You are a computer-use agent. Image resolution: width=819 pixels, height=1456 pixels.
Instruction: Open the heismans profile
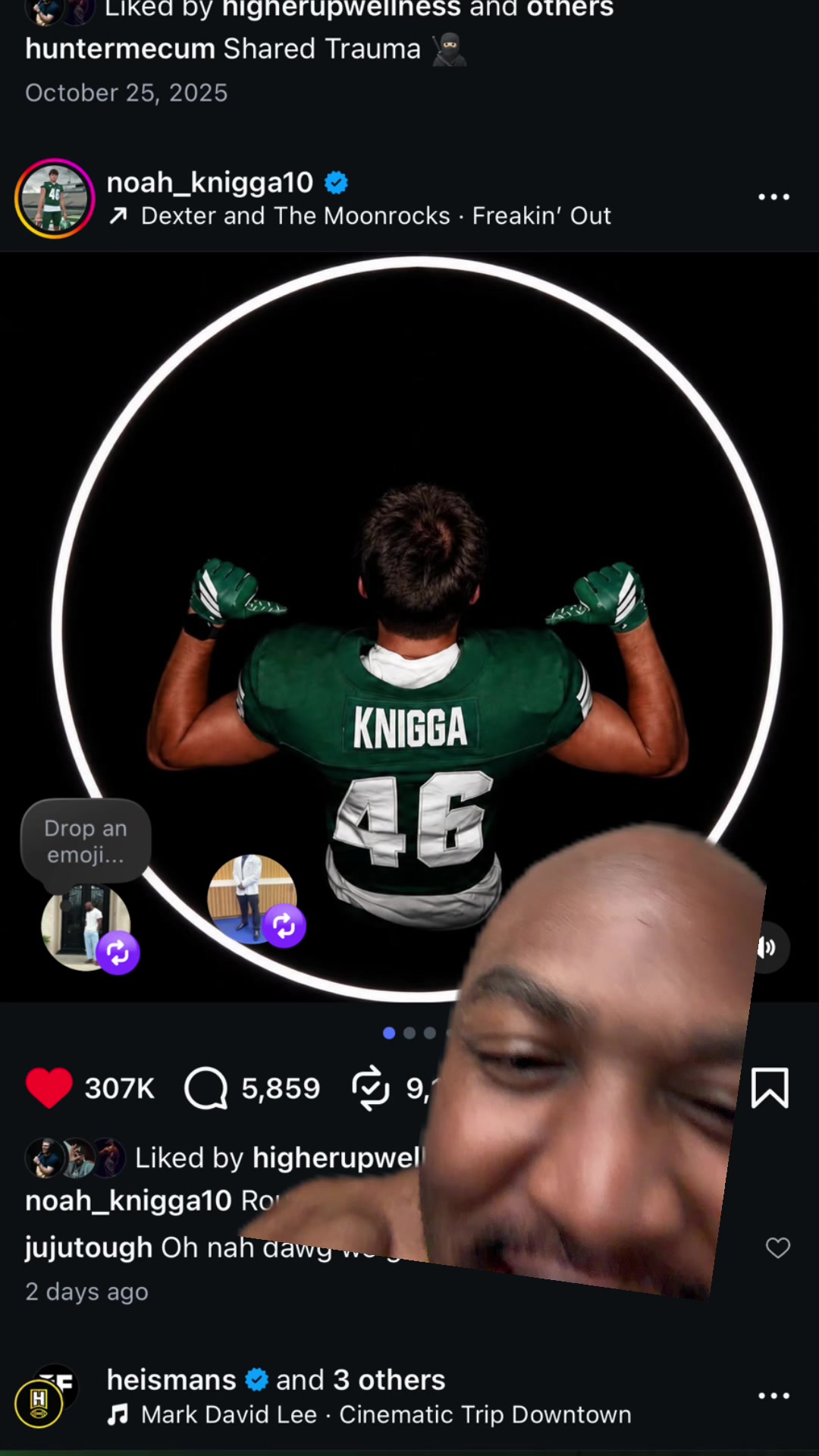click(171, 1379)
